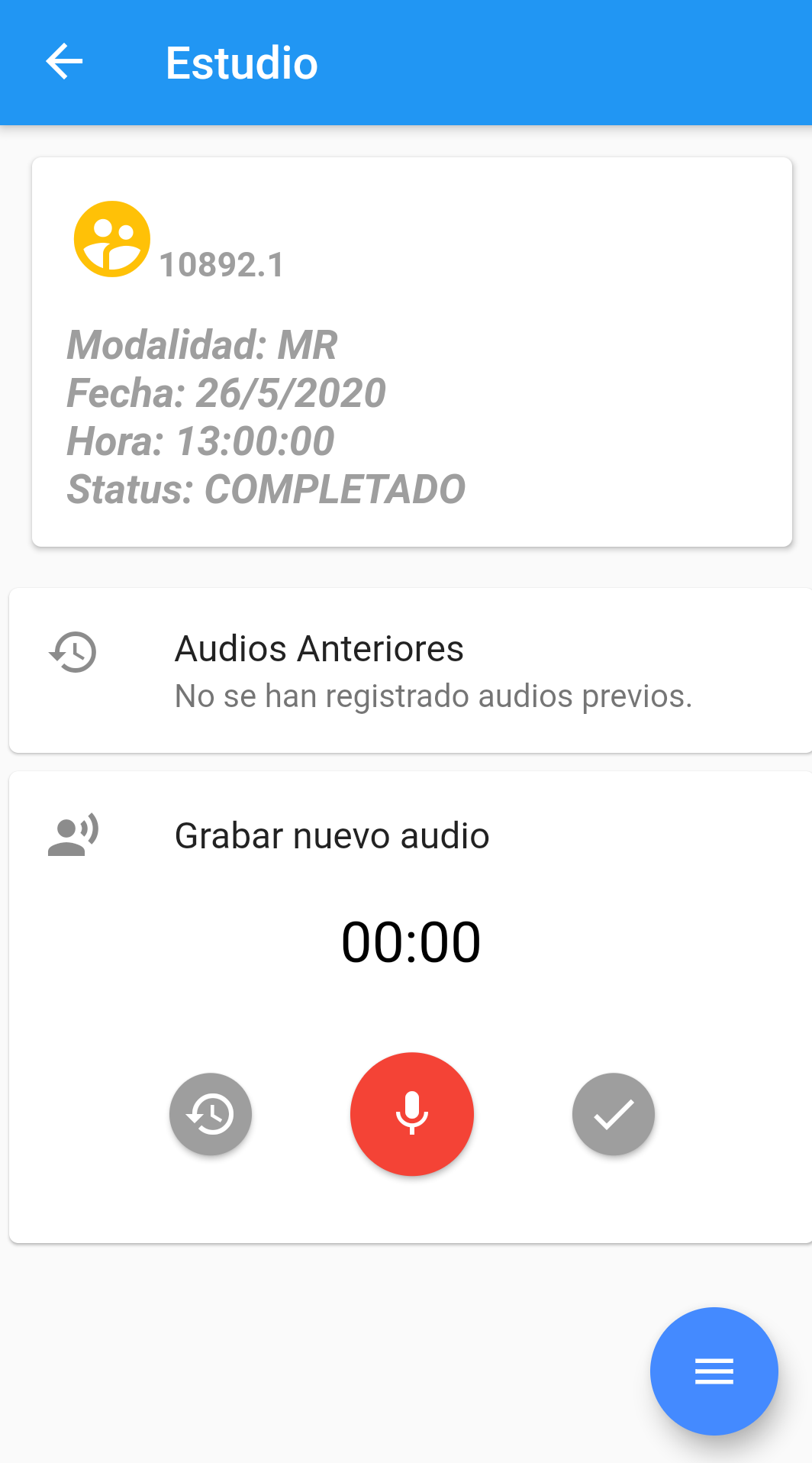The image size is (812, 1463).
Task: Start recording with the red microphone button
Action: point(412,1114)
